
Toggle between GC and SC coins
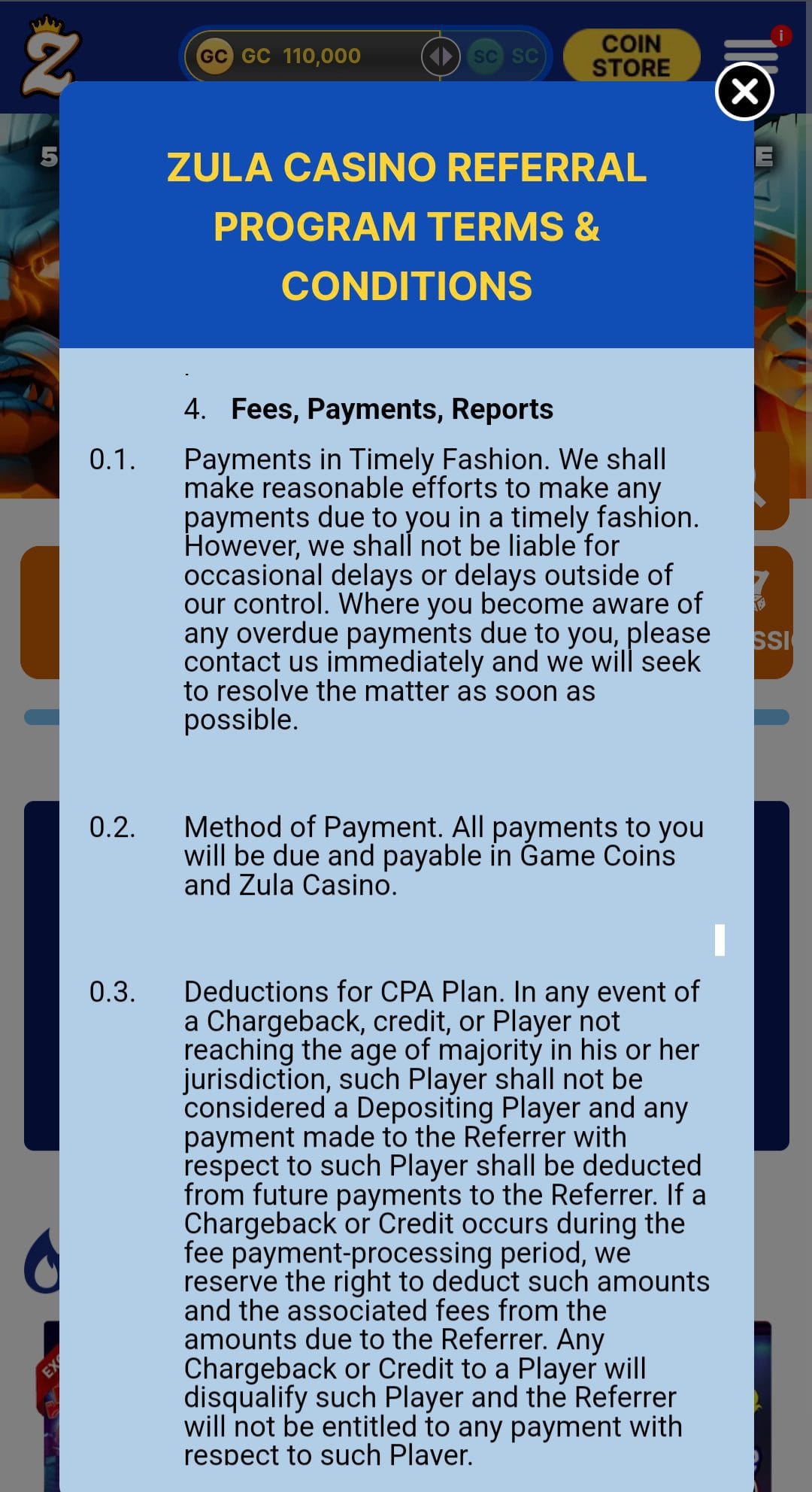click(441, 56)
